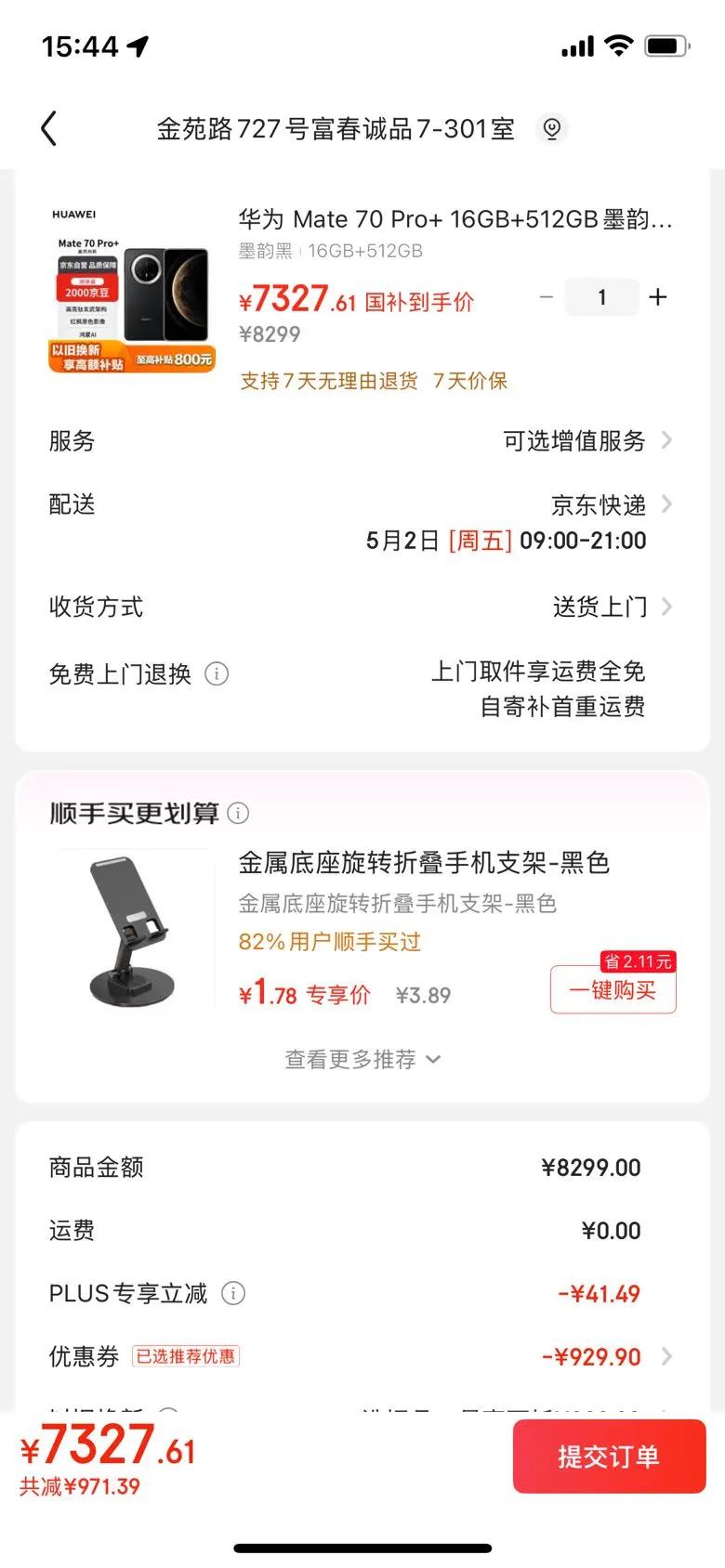This screenshot has height=1568, width=725.
Task: Show info about 顺手买更划算
Action: tap(239, 814)
